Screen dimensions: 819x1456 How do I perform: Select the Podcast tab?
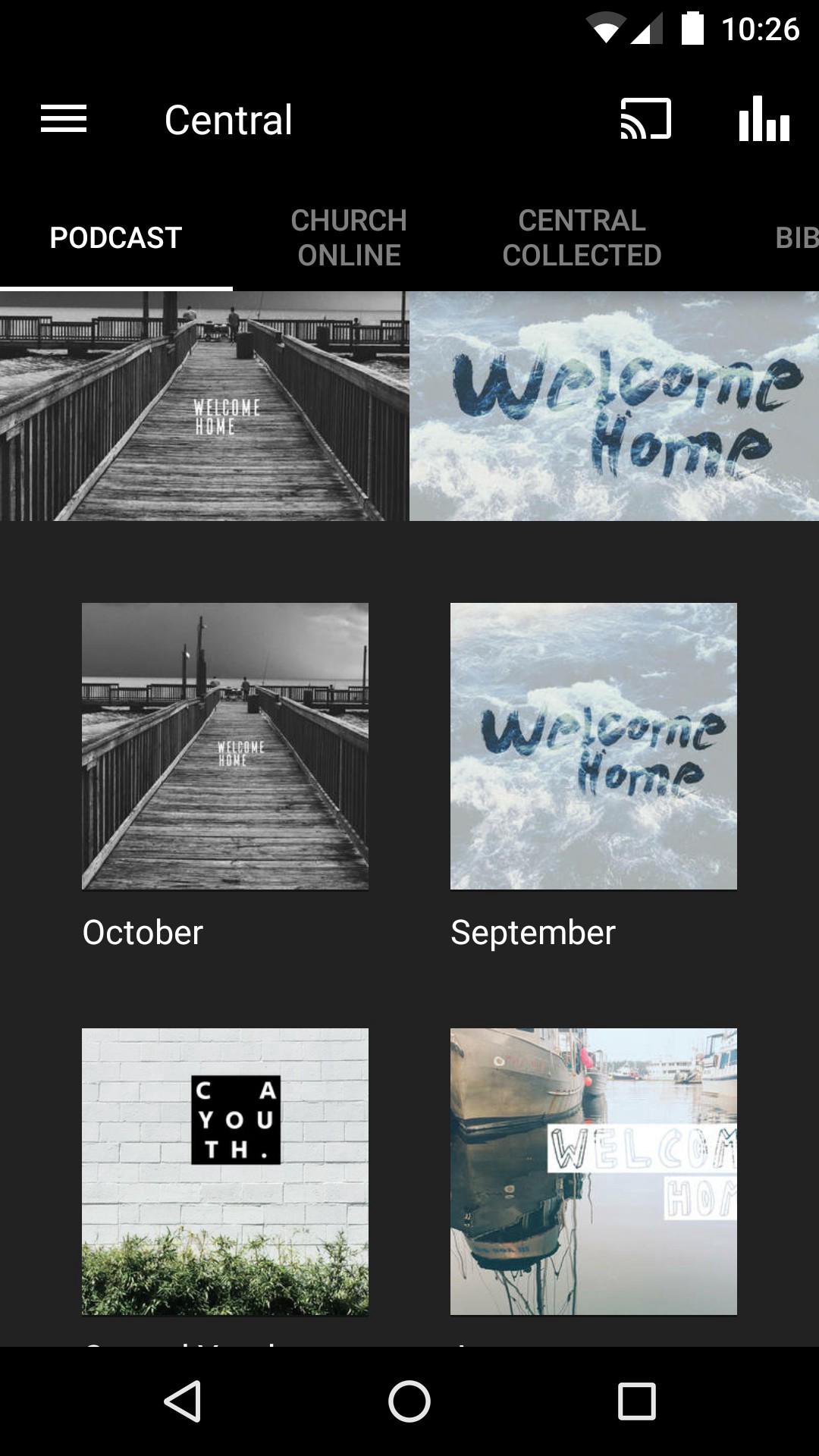tap(116, 237)
